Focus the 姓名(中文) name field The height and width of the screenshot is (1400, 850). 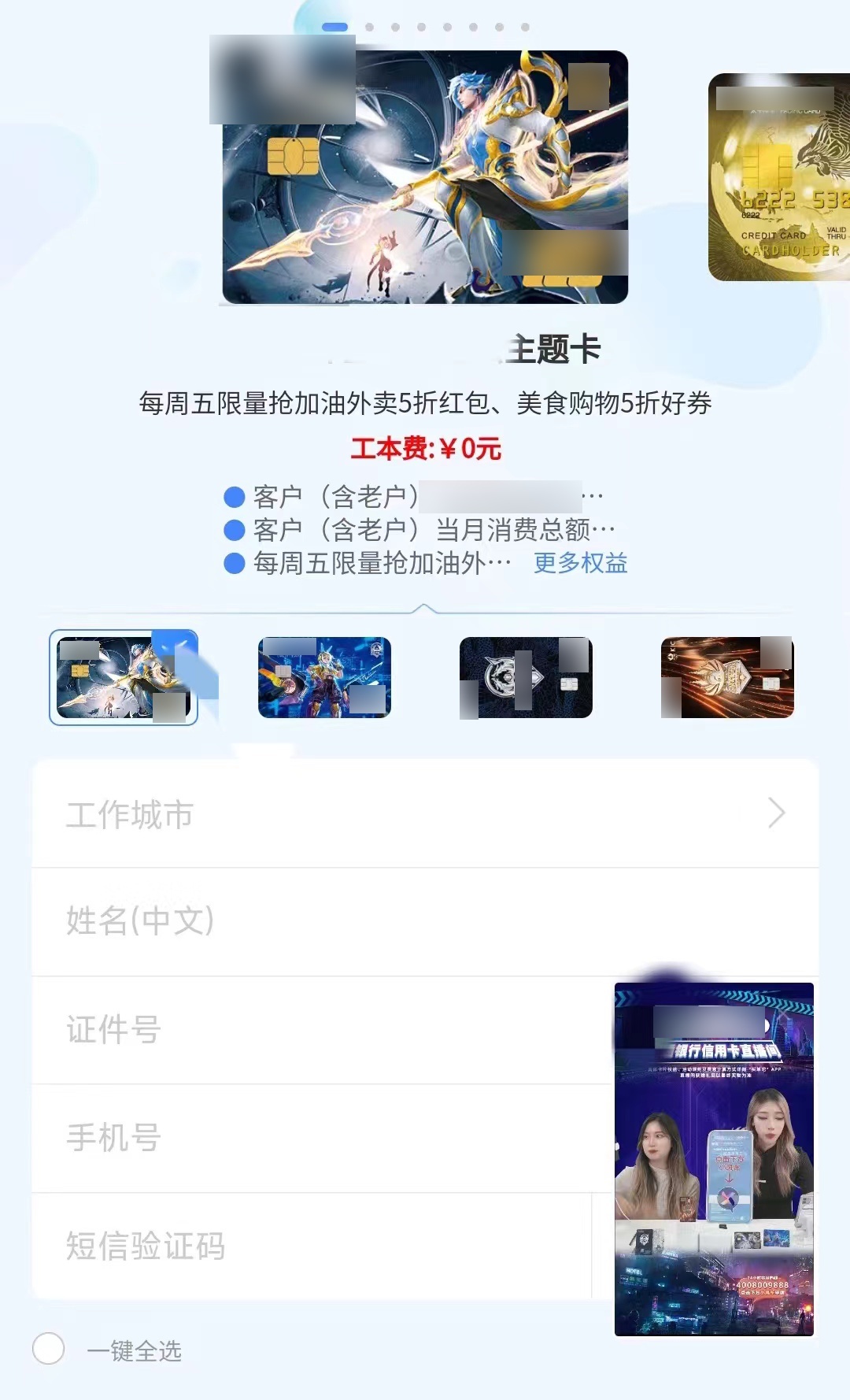pos(315,920)
